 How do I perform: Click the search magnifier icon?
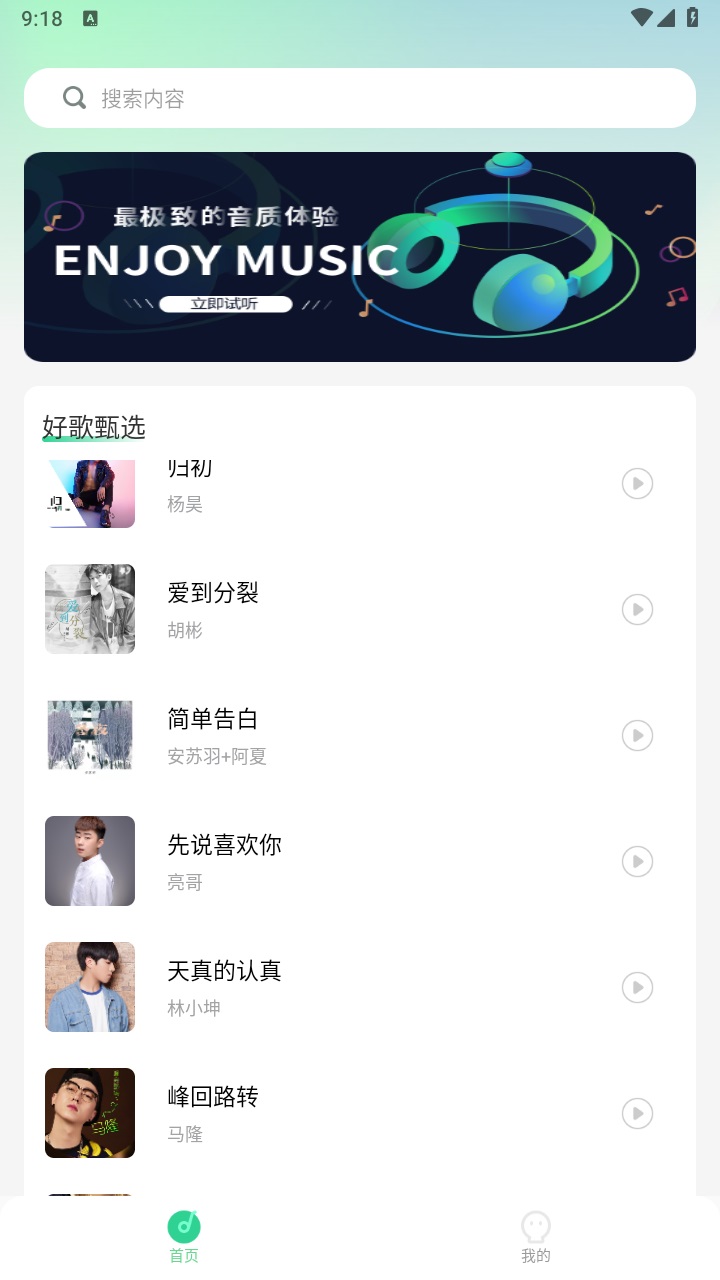click(x=74, y=97)
